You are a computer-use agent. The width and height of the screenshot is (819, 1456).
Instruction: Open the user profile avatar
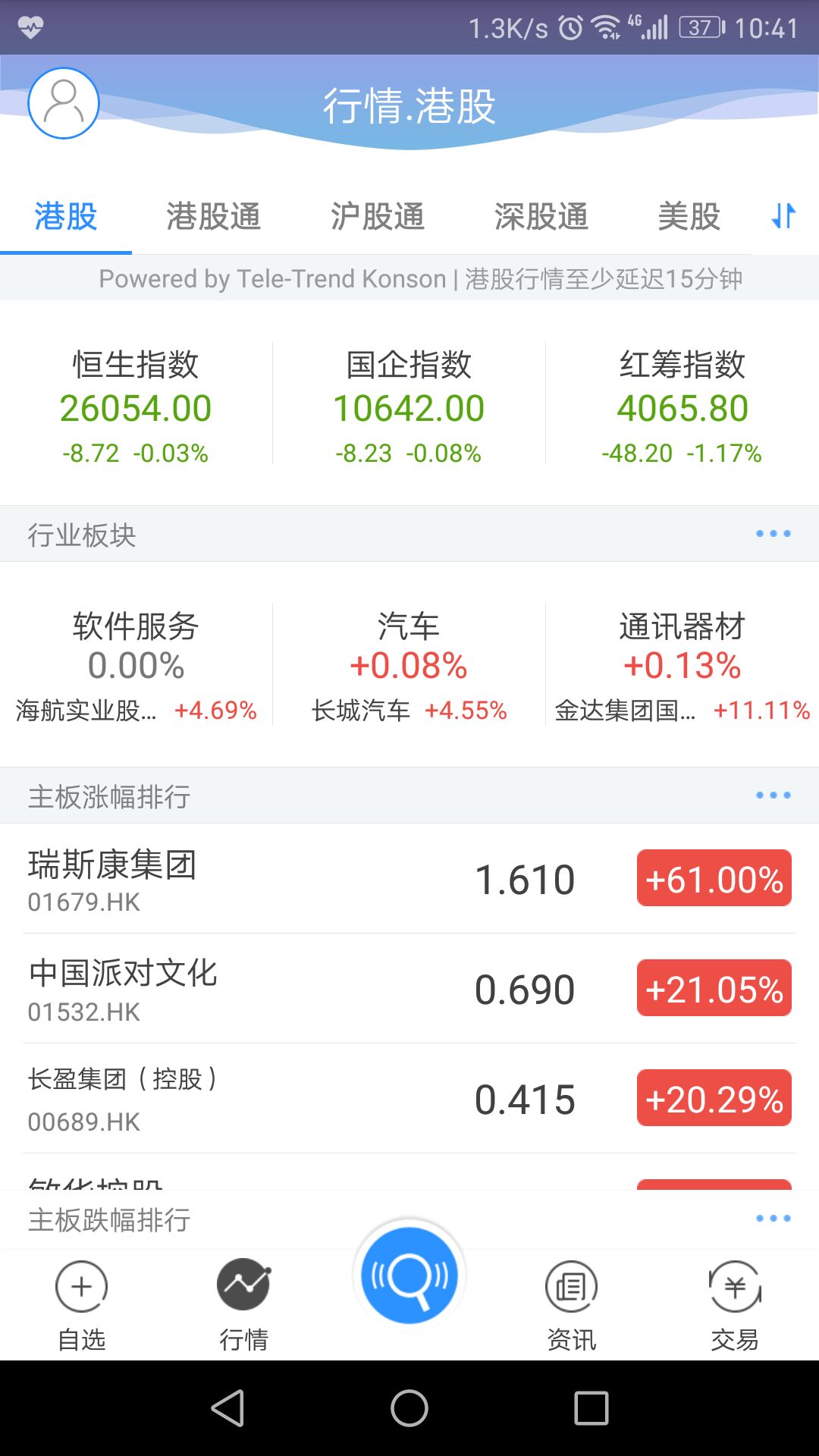64,103
